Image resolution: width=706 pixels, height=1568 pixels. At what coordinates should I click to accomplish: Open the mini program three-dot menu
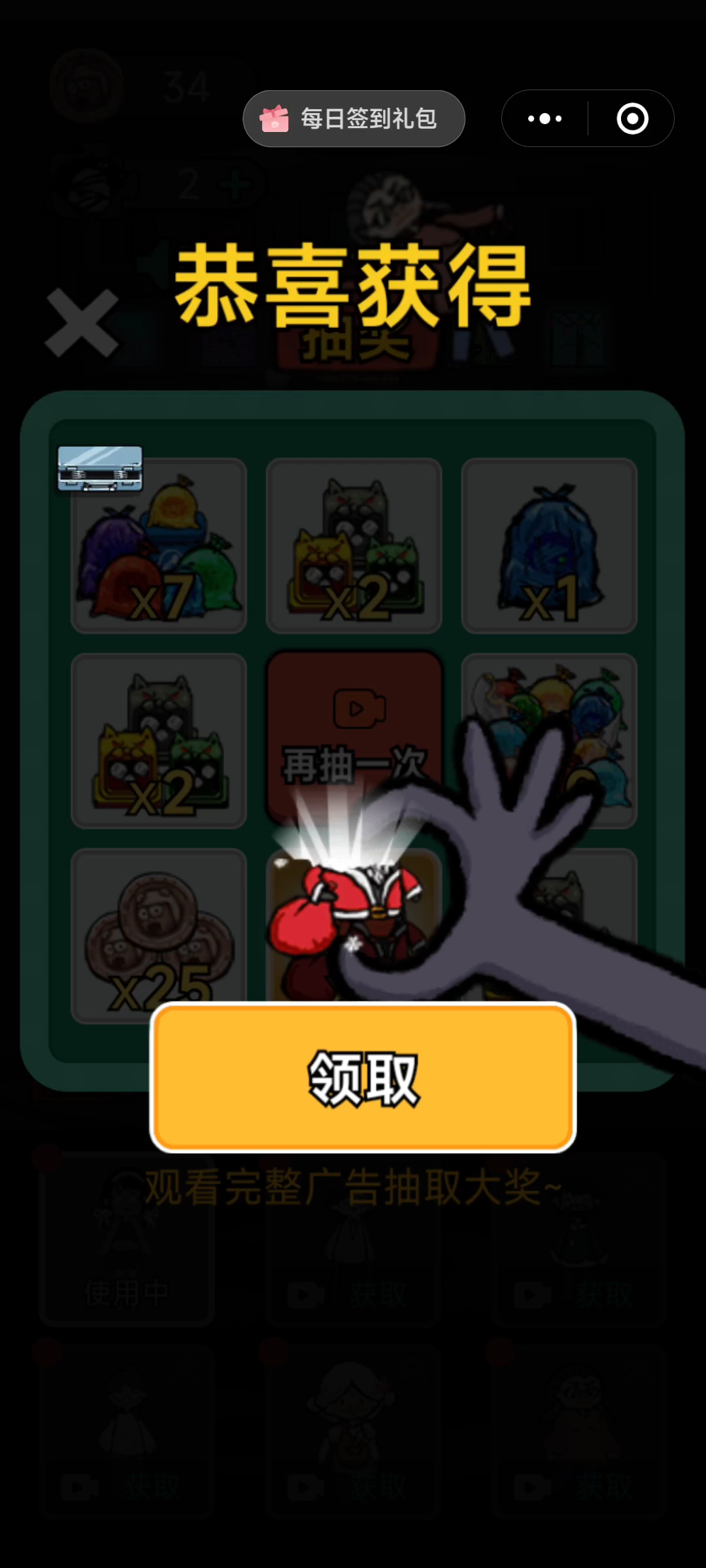coord(545,119)
